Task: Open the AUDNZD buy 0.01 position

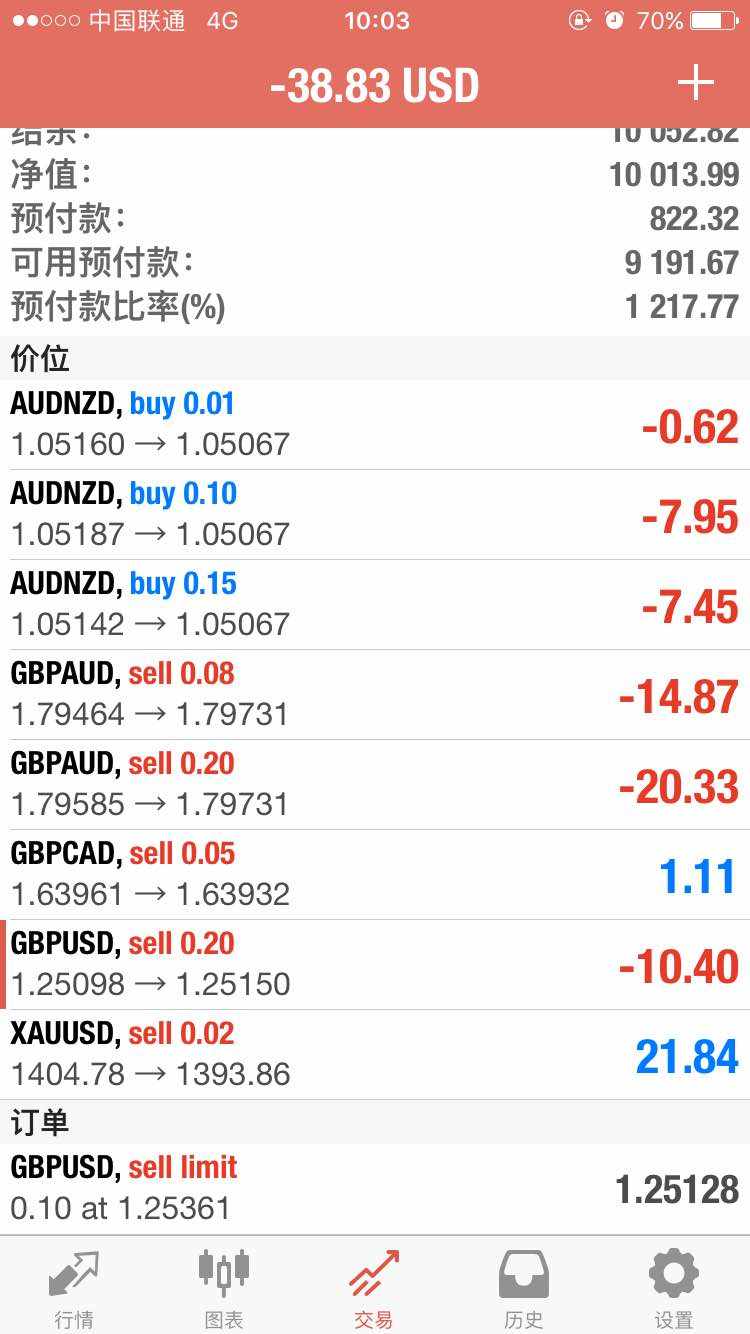Action: pos(375,424)
